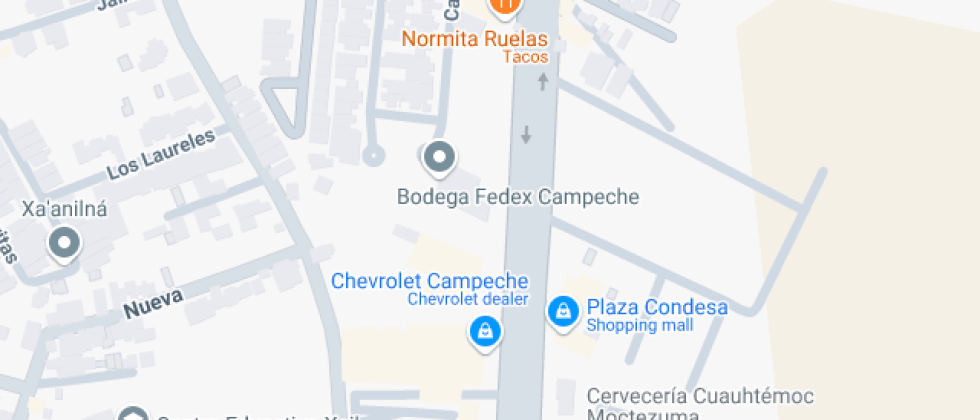Image resolution: width=980 pixels, height=420 pixels.
Task: Select the Bodega Fedex Campeche pin
Action: [x=438, y=157]
